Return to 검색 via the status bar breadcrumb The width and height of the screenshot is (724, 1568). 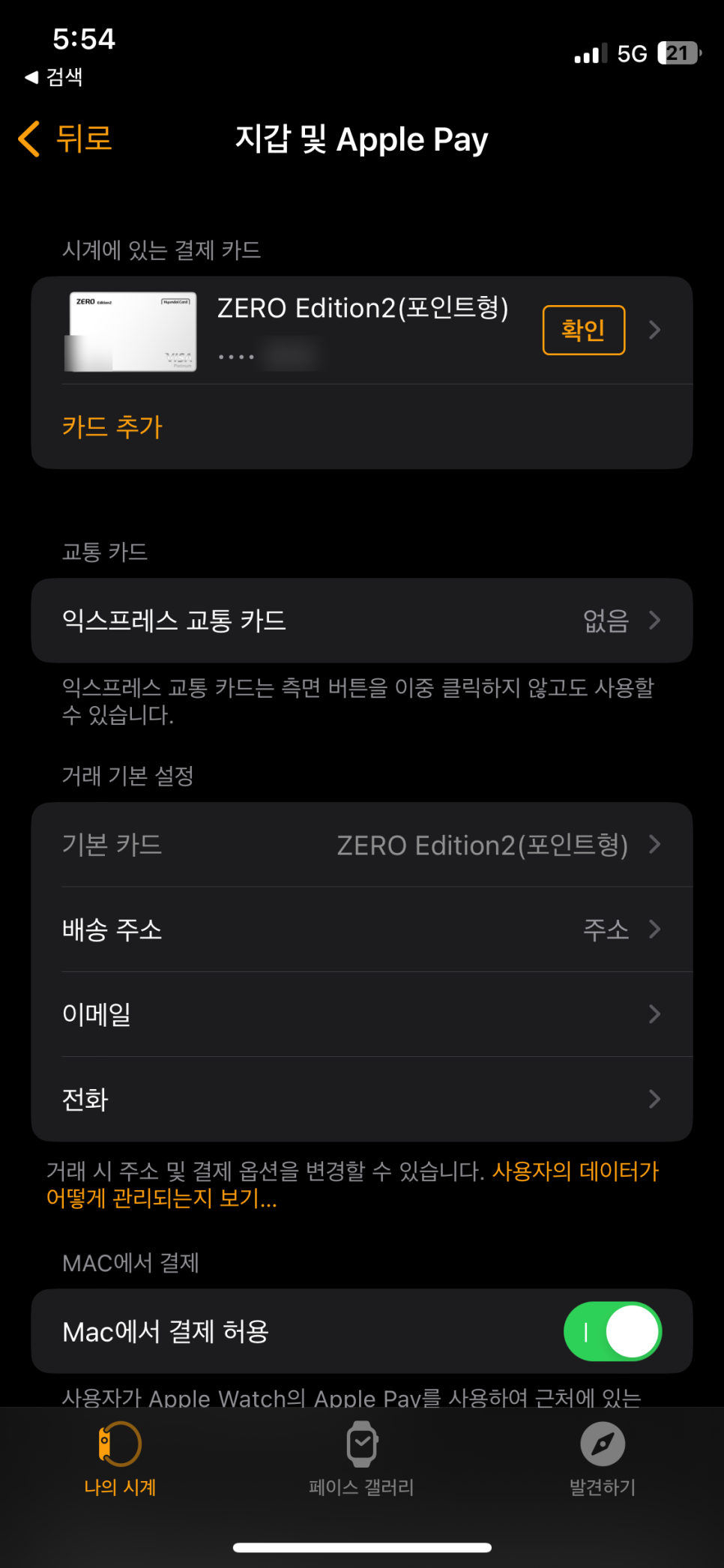pos(54,76)
